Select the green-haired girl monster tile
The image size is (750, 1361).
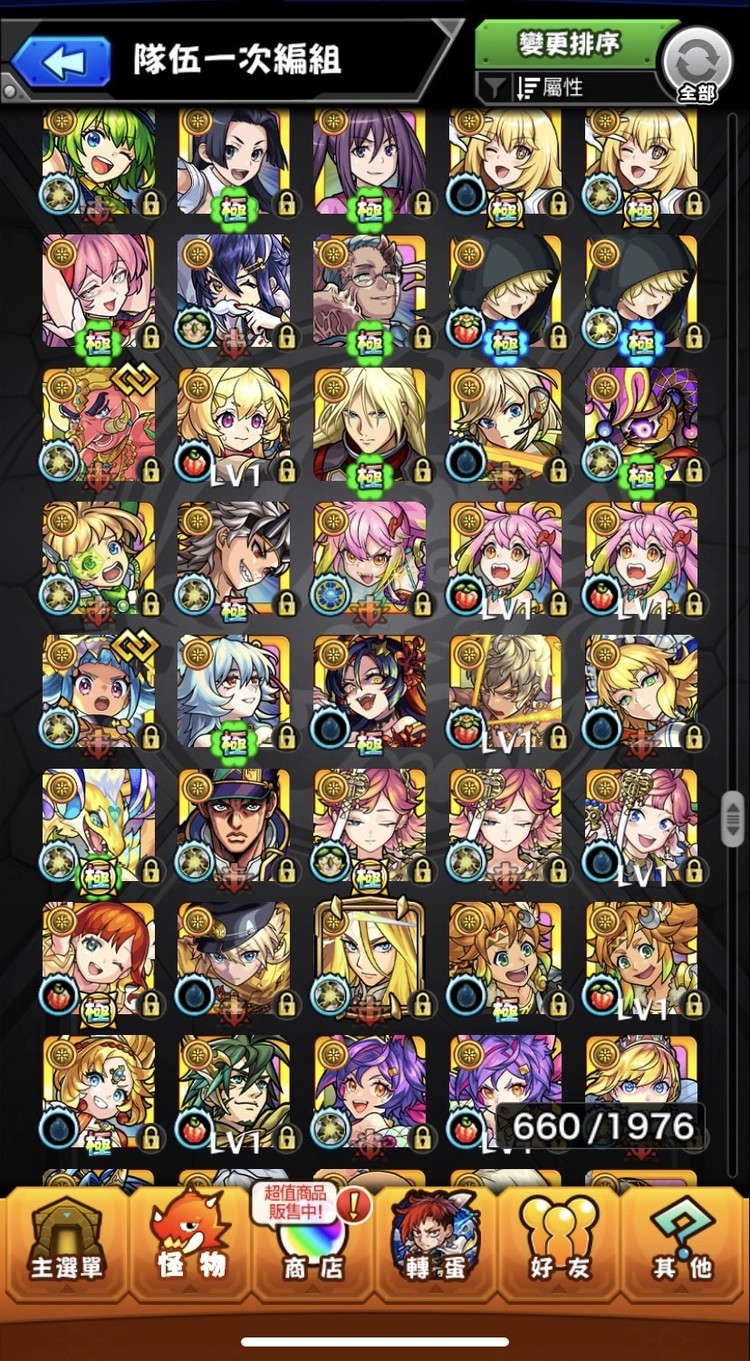[98, 160]
